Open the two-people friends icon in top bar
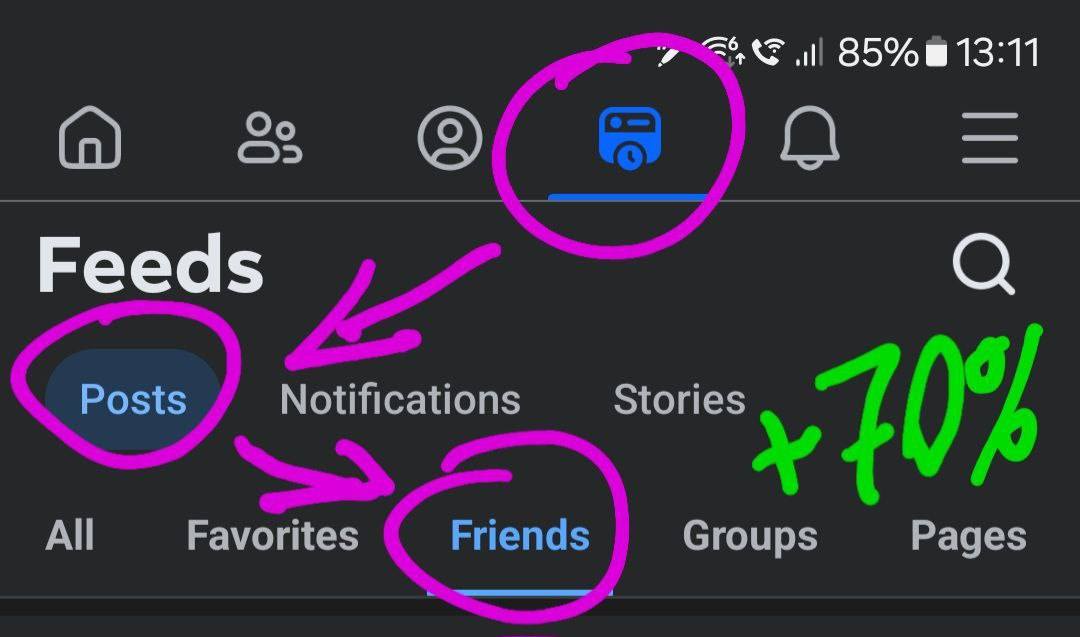Image resolution: width=1080 pixels, height=637 pixels. pos(269,137)
